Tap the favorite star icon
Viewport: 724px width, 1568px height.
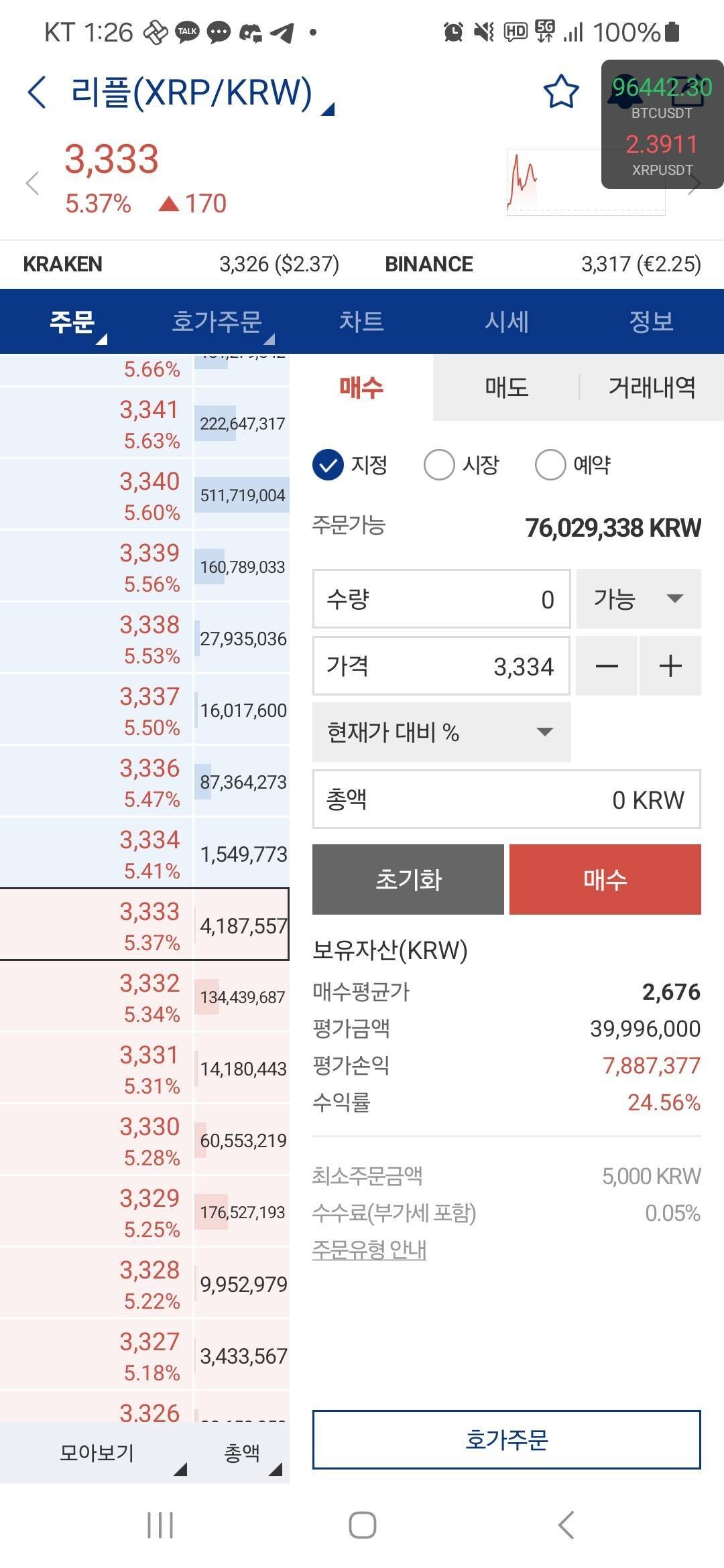[560, 92]
